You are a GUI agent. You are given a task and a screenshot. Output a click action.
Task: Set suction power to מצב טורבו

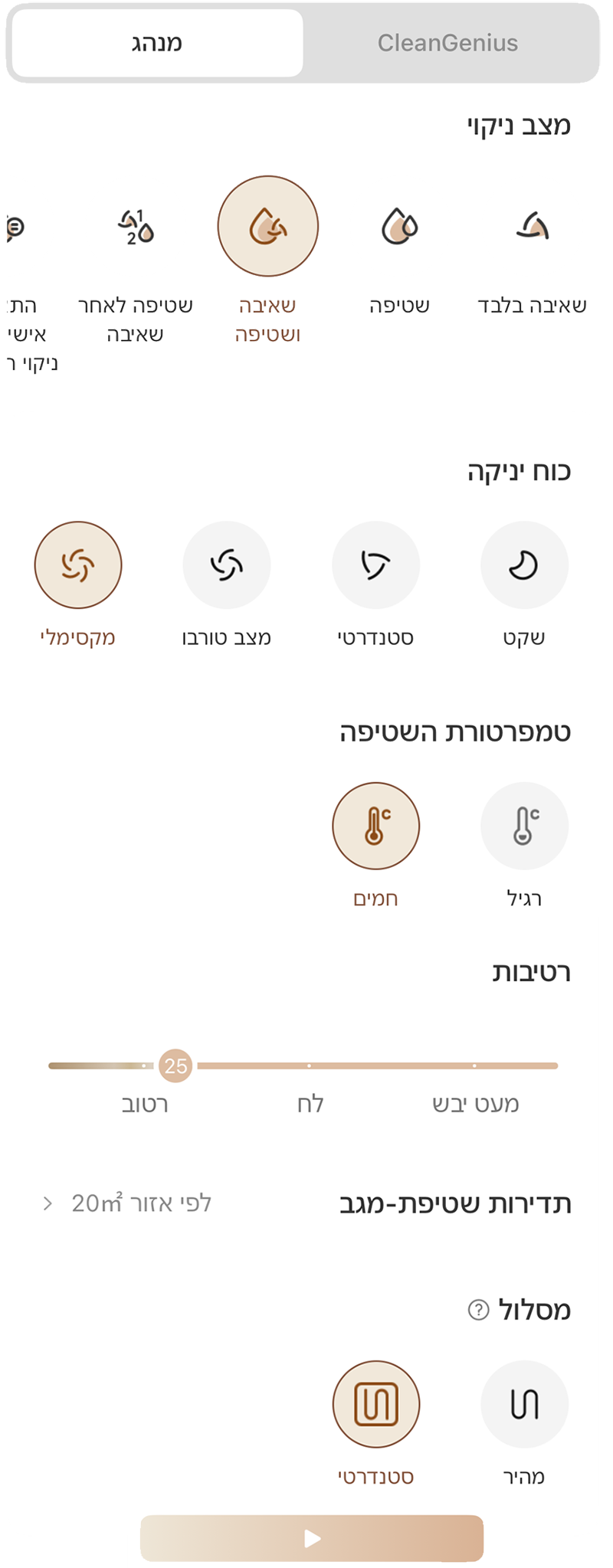point(227,565)
